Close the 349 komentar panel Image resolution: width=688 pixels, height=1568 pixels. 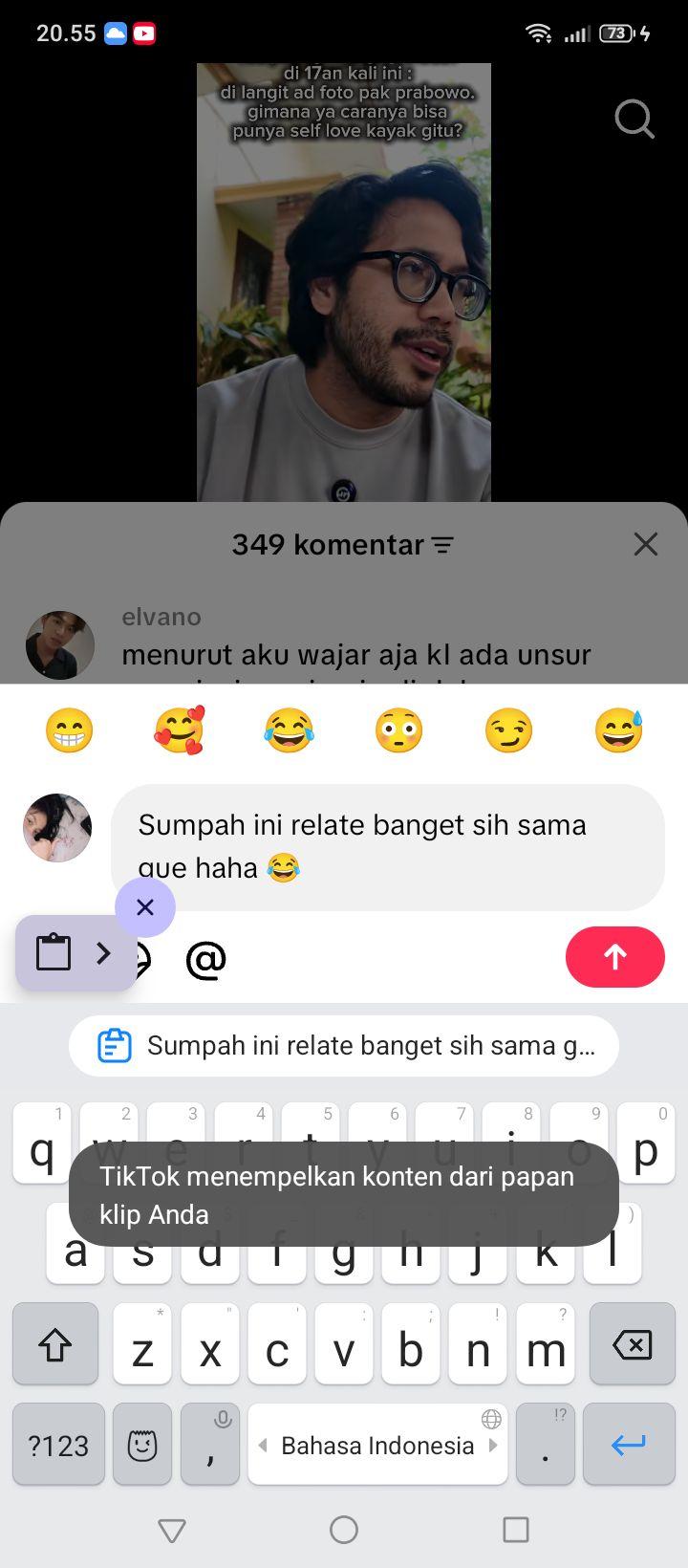646,544
